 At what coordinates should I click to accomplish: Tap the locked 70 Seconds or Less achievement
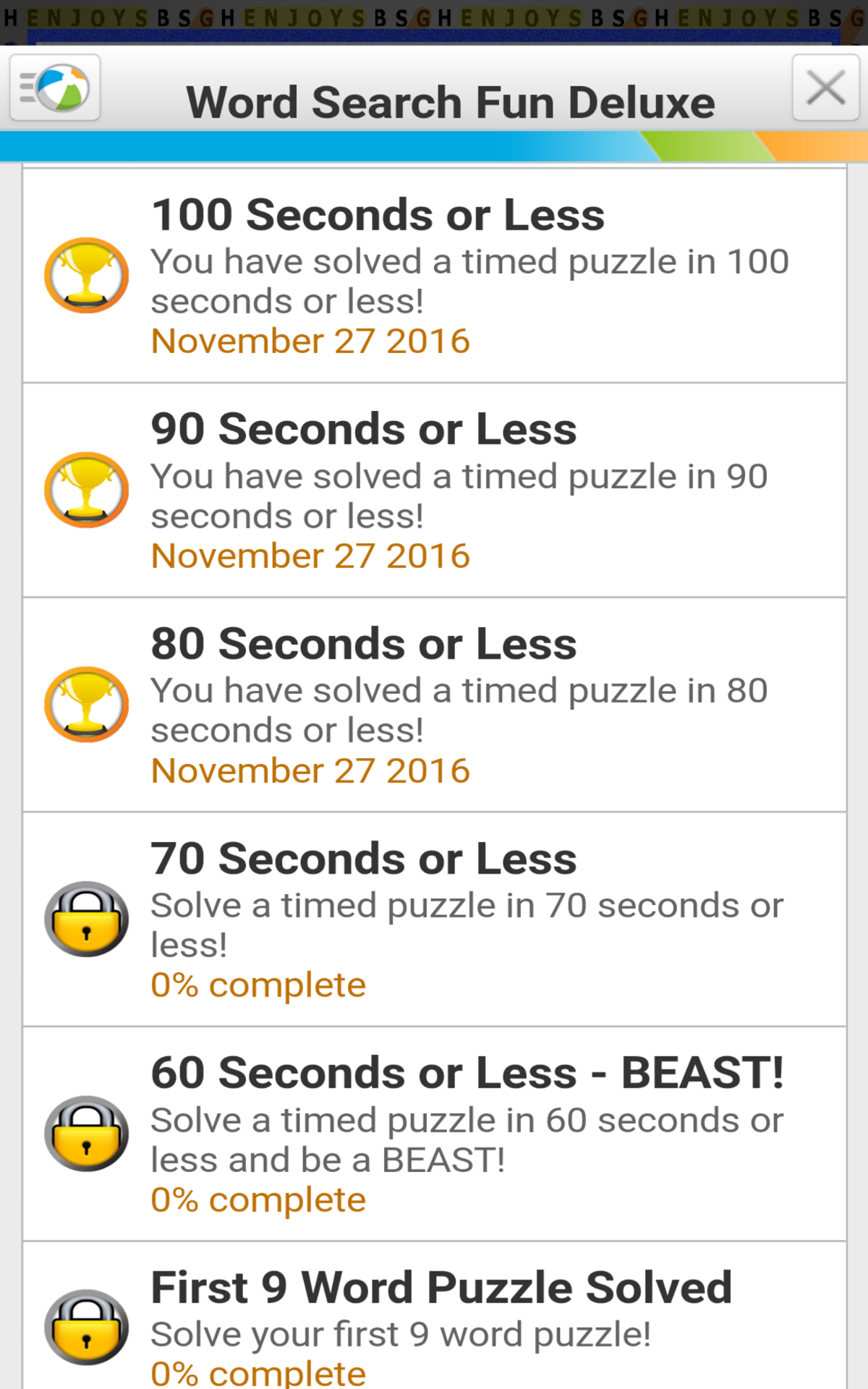pyautogui.click(x=434, y=919)
